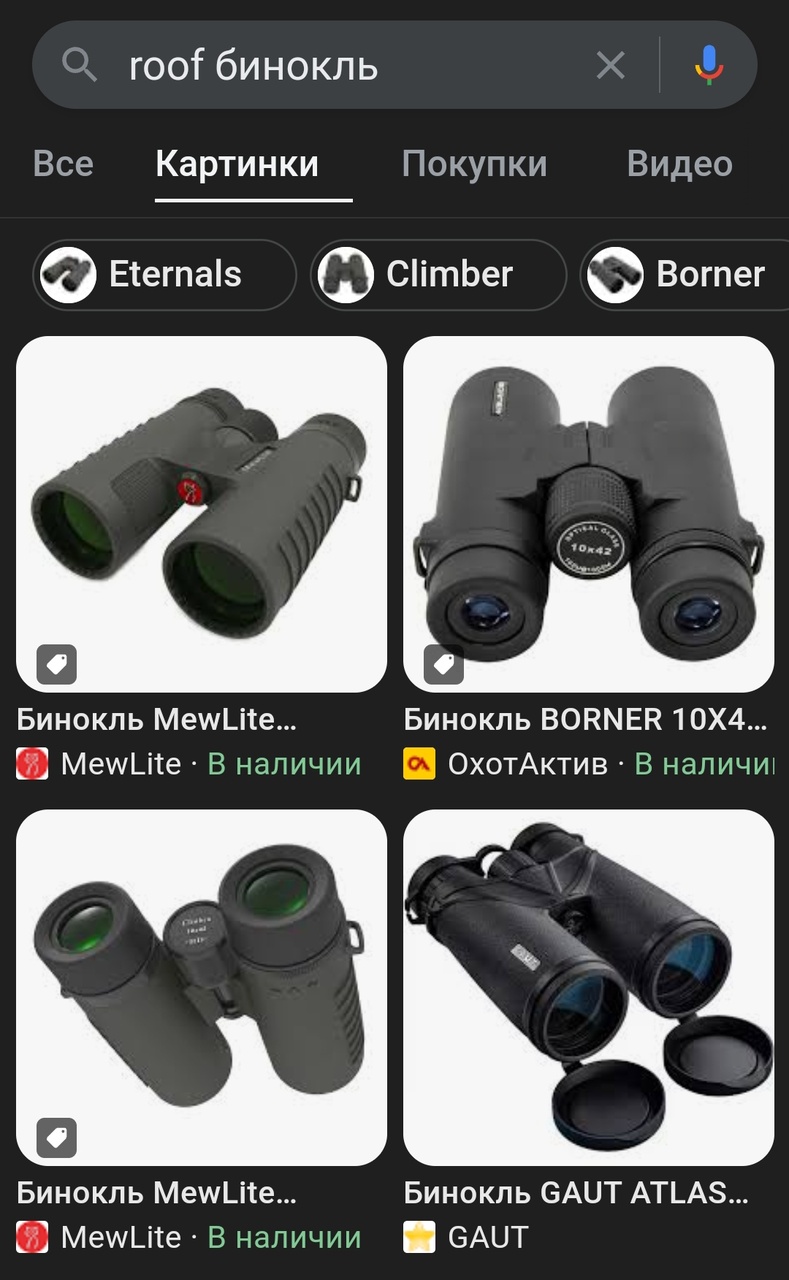Filter images by the Eternals chip
The width and height of the screenshot is (789, 1280).
[x=165, y=274]
